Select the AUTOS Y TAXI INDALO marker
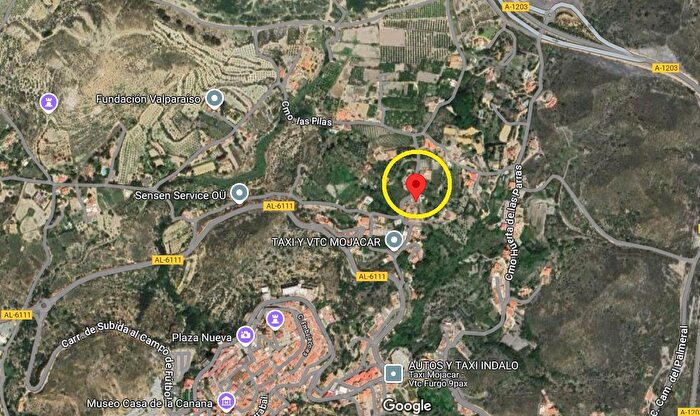Screen dimensions: 700x416 (x=393, y=373)
